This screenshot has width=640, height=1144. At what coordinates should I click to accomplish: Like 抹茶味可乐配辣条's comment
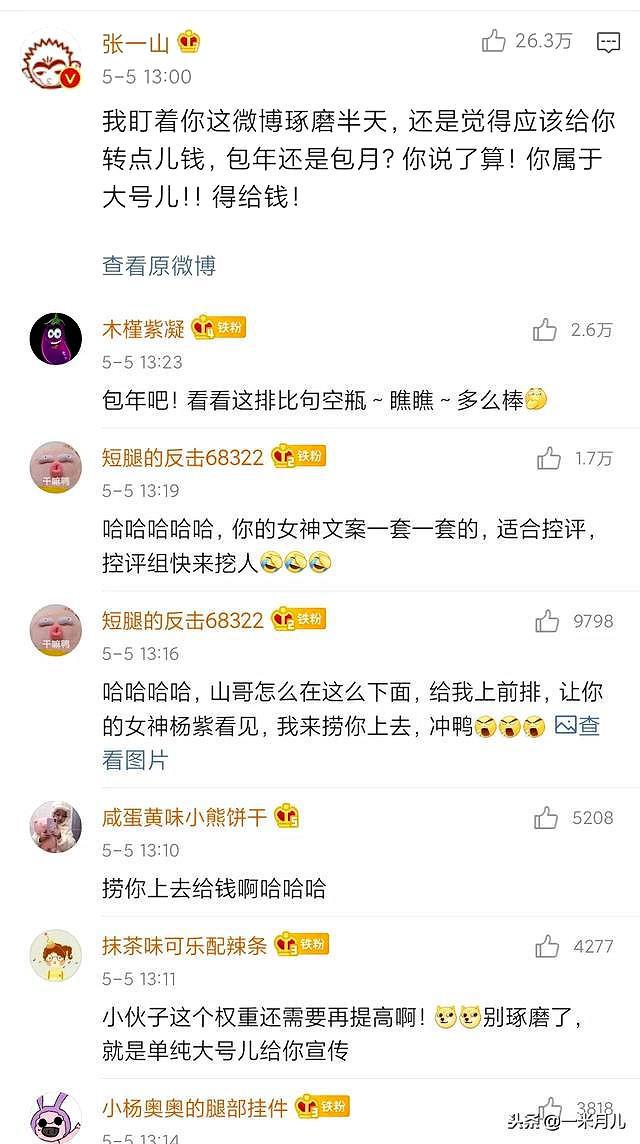tap(546, 946)
